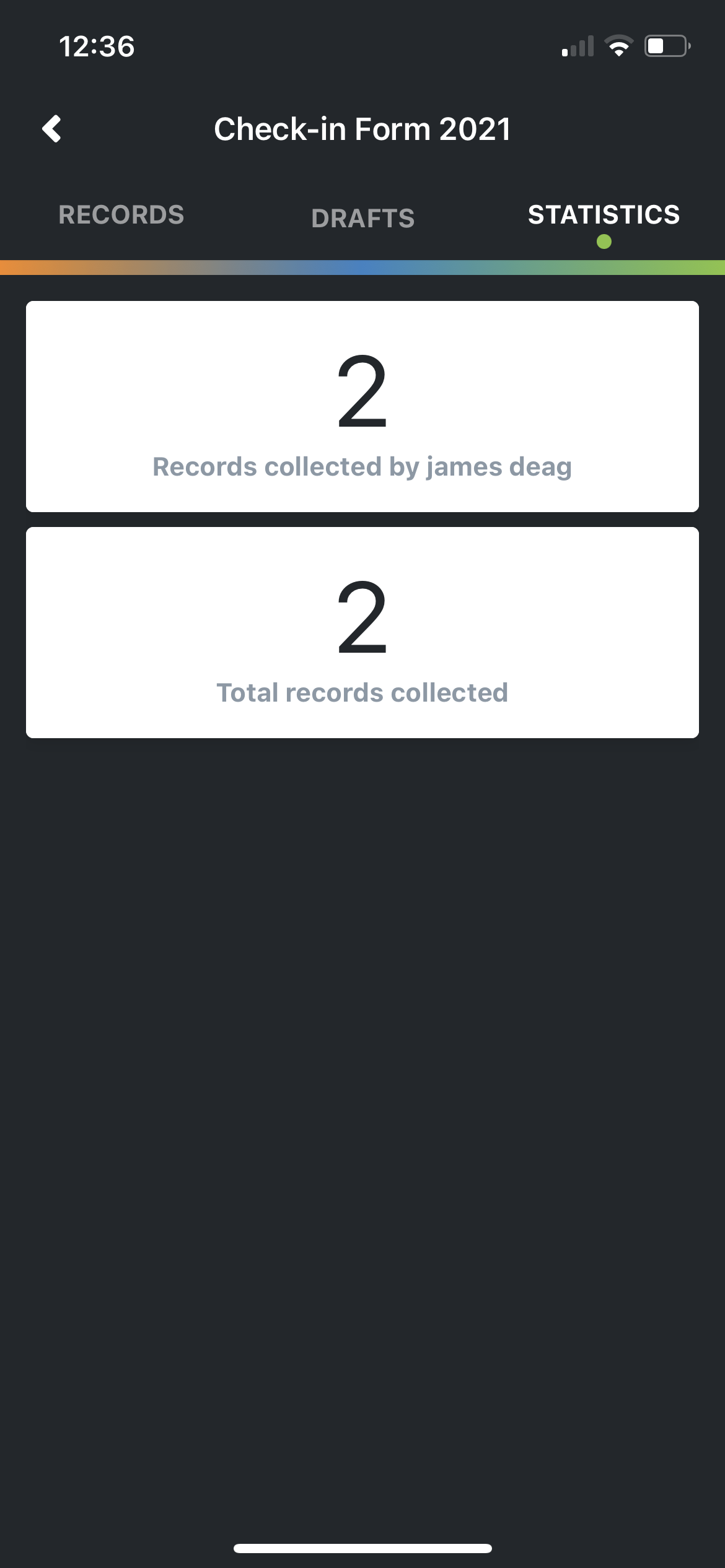Image resolution: width=725 pixels, height=1568 pixels.
Task: Go back using the arrow icon
Action: pyautogui.click(x=52, y=129)
